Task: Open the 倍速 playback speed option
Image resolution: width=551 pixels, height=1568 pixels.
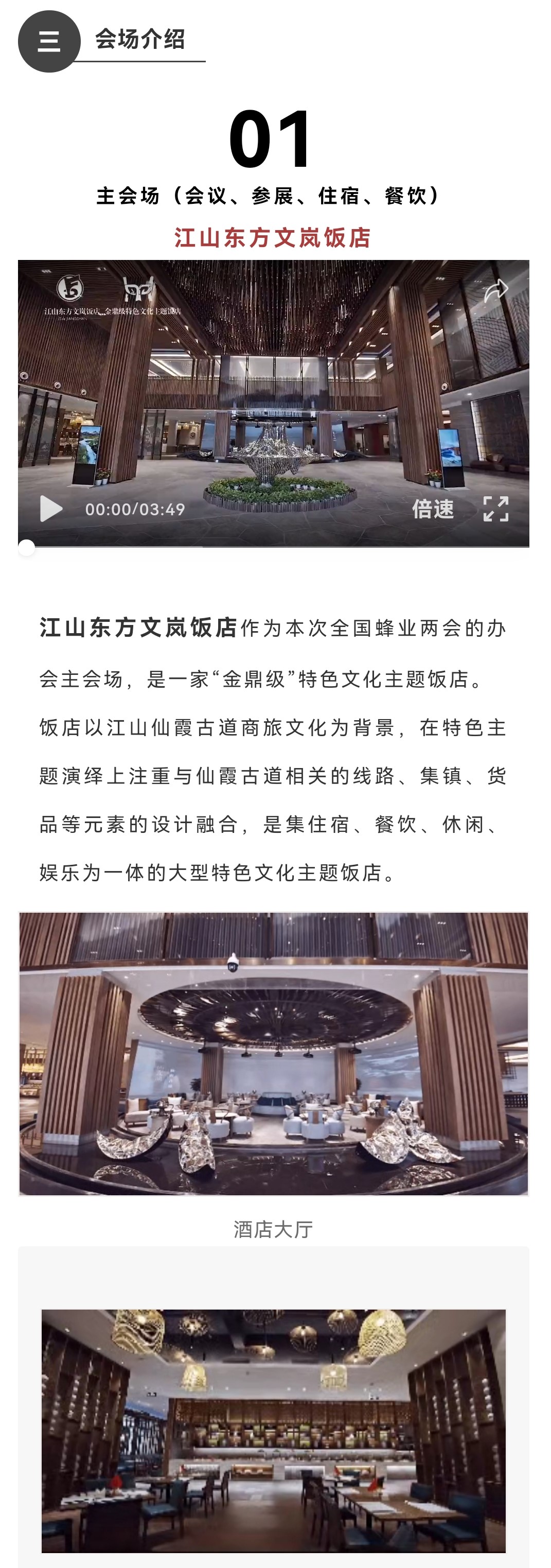Action: pos(433,509)
